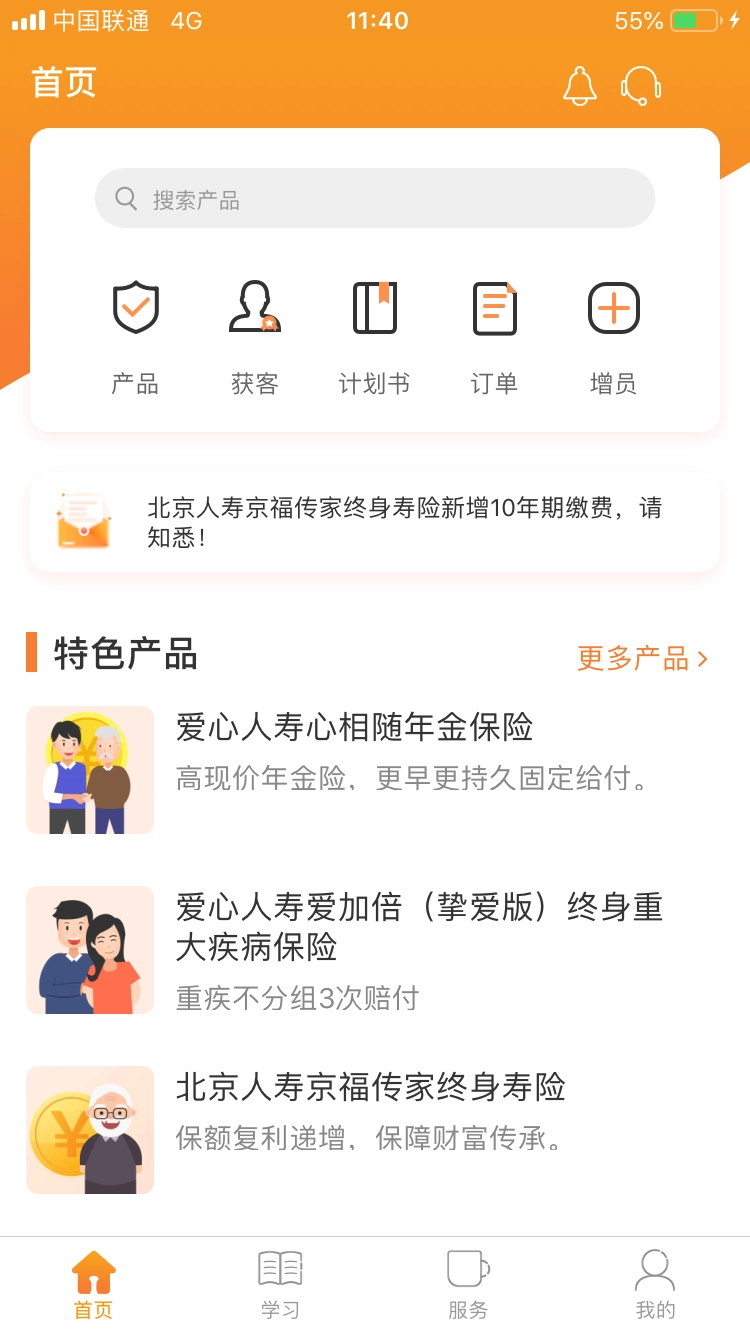Tap the 搜索产品 search input field
Screen dimensions: 750x1334
click(375, 198)
